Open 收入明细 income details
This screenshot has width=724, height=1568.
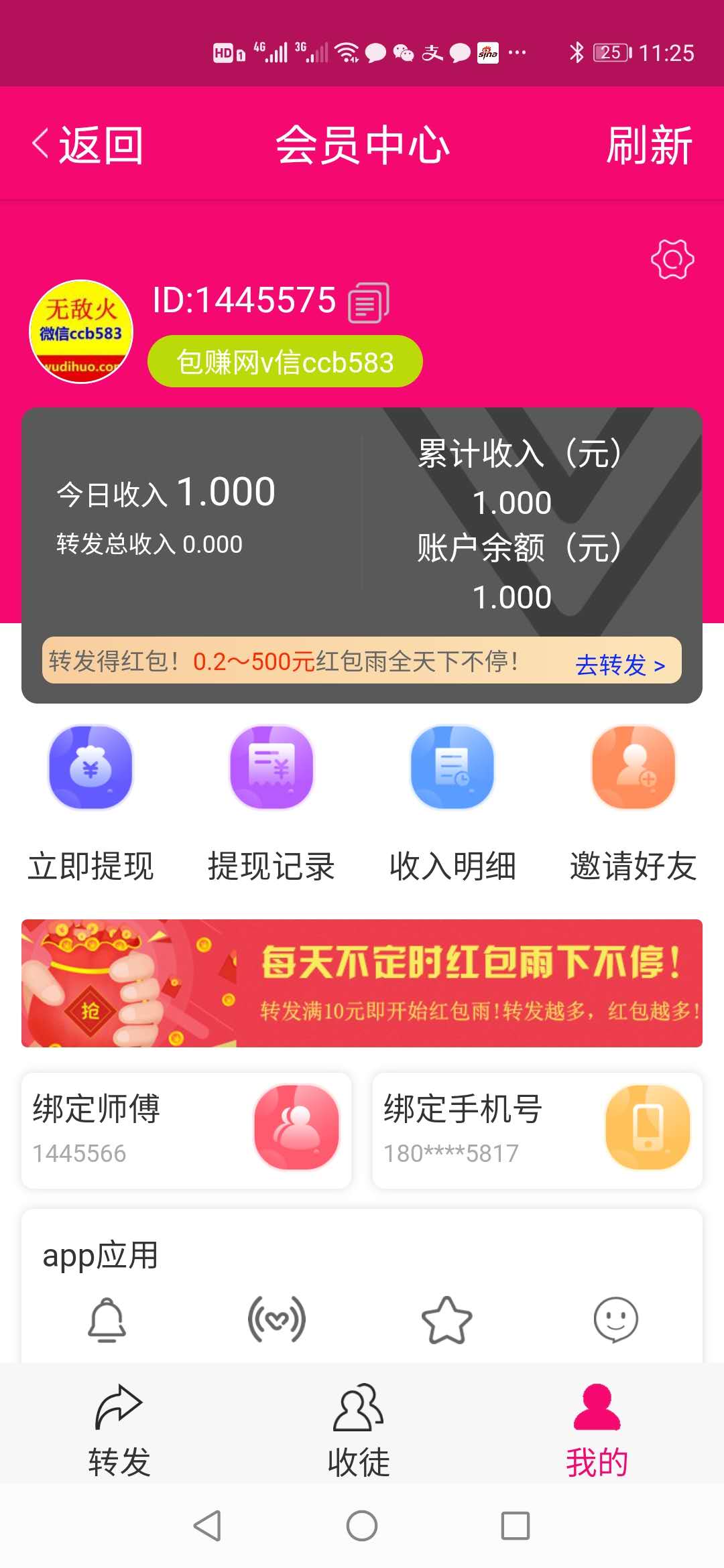(x=452, y=803)
